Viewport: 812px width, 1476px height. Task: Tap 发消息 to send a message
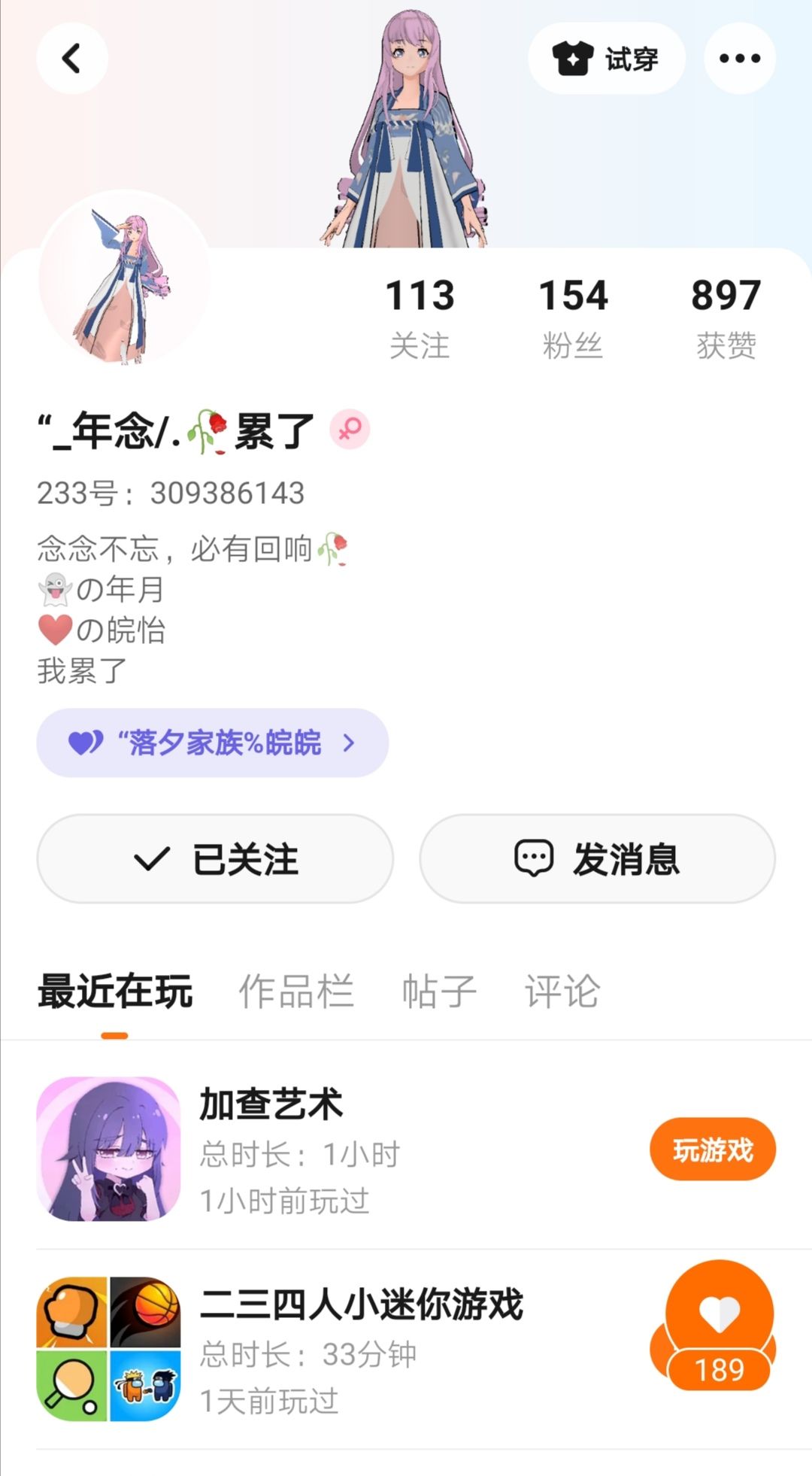tap(597, 858)
